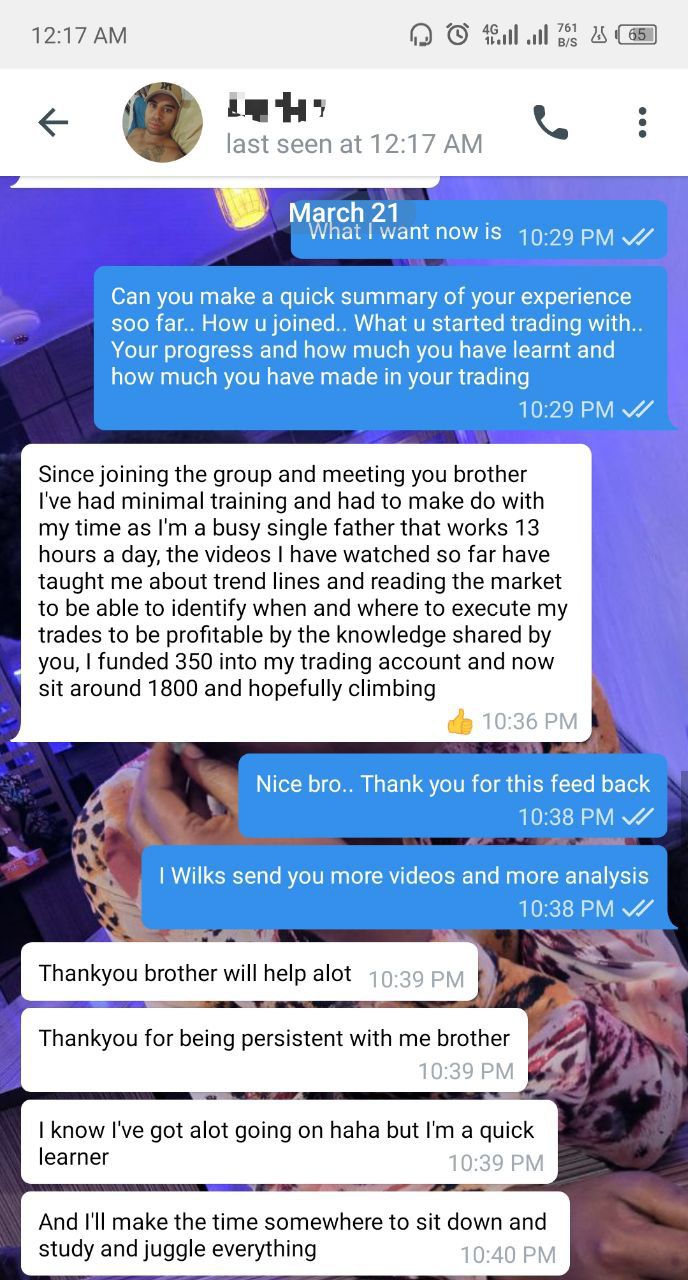Image resolution: width=688 pixels, height=1280 pixels.
Task: Open contact info from the last seen header
Action: (354, 143)
